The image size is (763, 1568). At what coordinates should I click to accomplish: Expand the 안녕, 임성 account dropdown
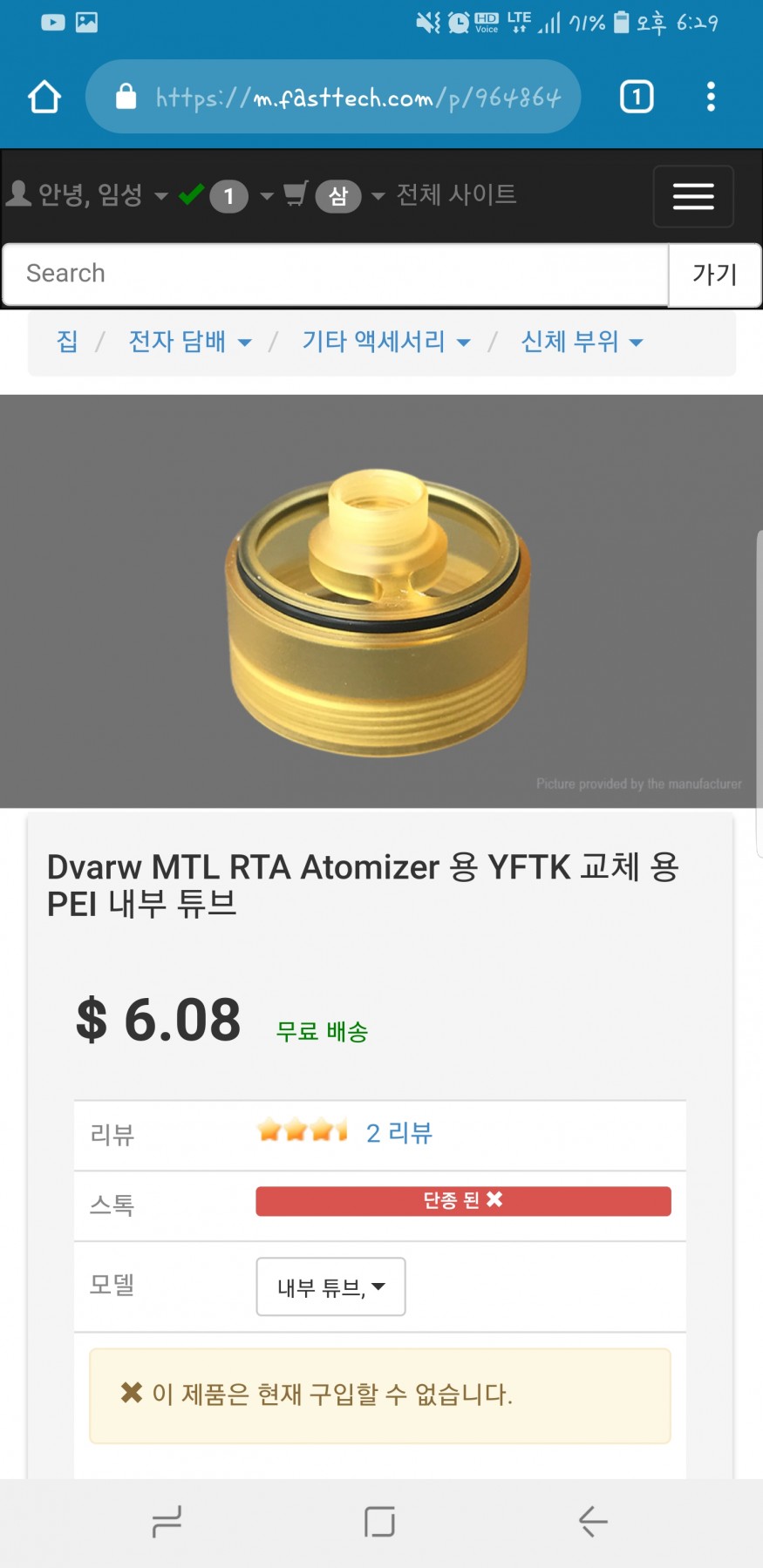coord(87,195)
